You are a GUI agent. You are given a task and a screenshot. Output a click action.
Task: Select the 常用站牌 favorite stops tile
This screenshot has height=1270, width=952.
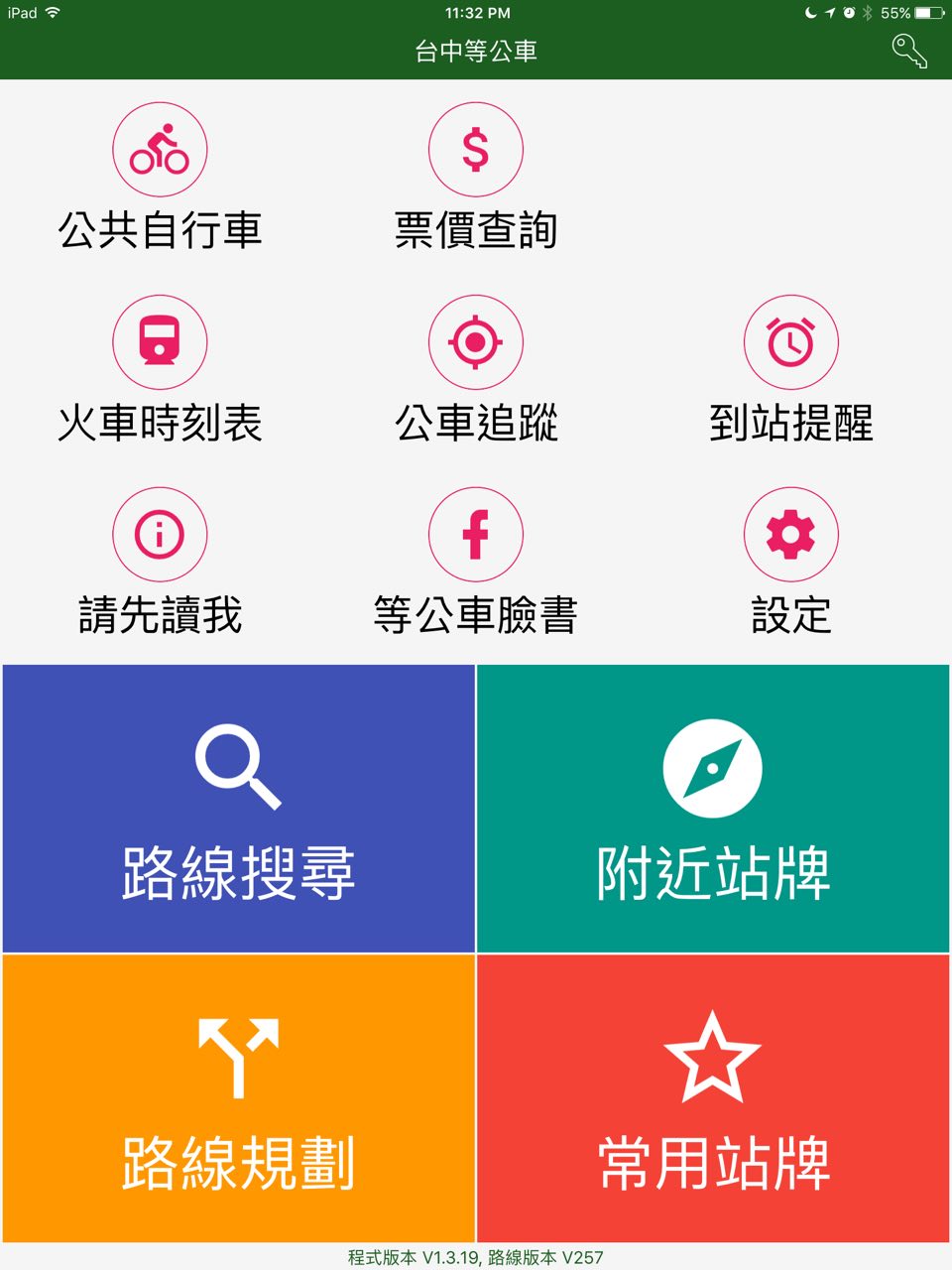tap(713, 1098)
